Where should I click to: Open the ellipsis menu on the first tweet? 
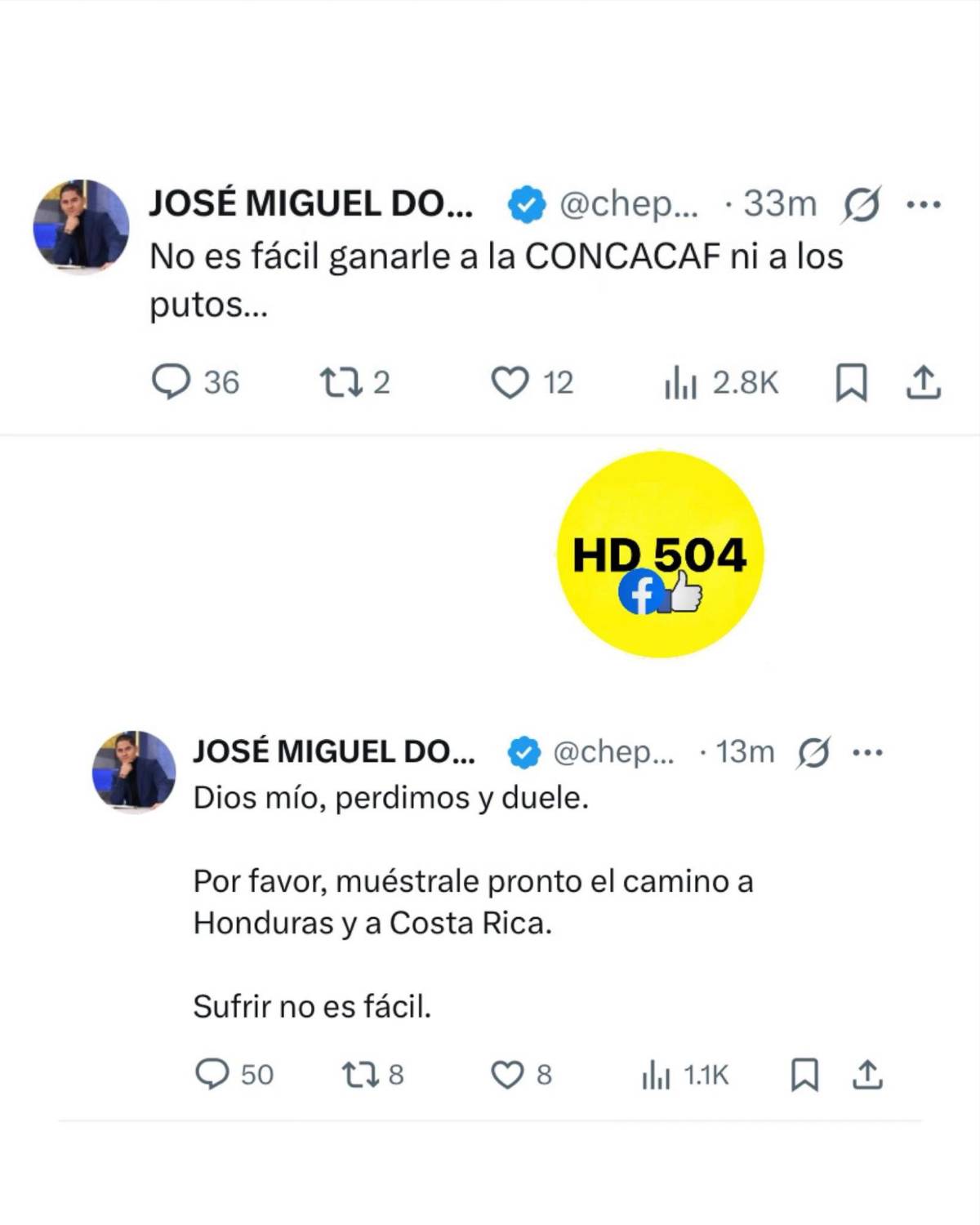[924, 205]
